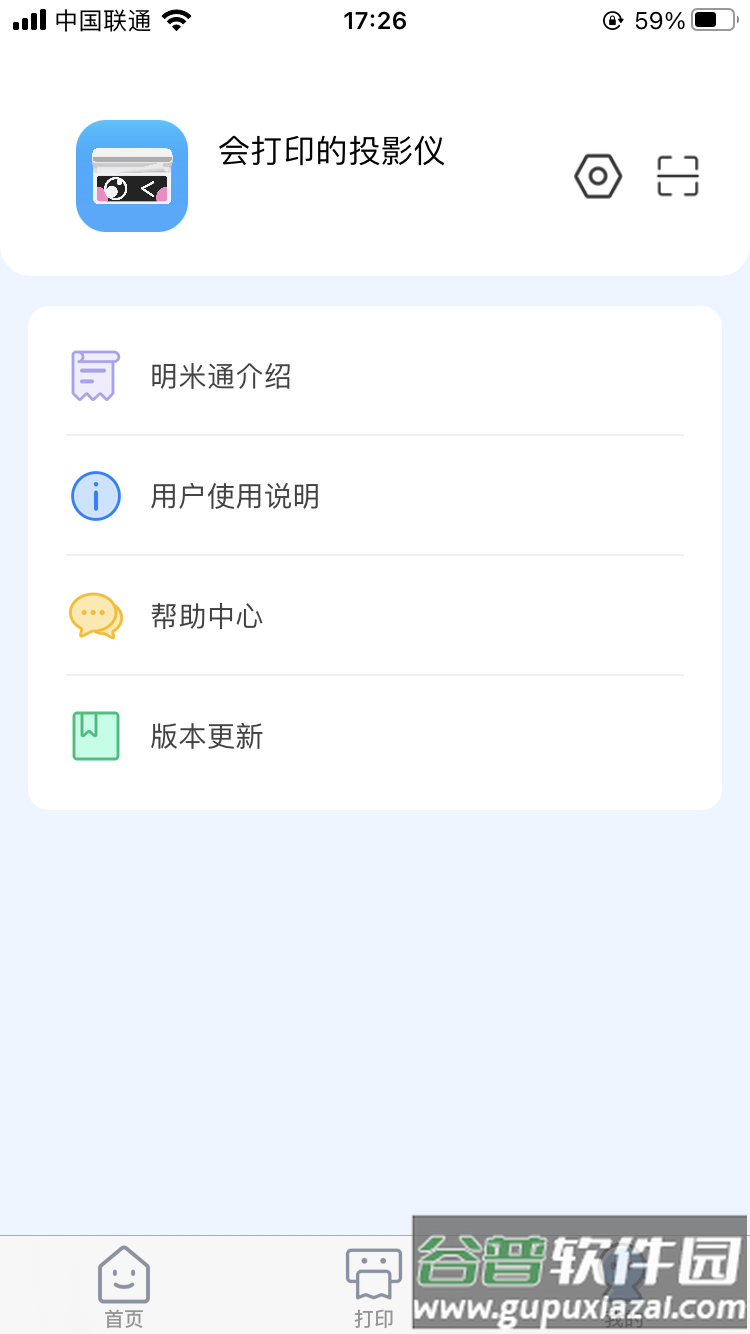Tap the blue info icon next to 用户使用说明
This screenshot has width=750, height=1334.
coord(95,495)
